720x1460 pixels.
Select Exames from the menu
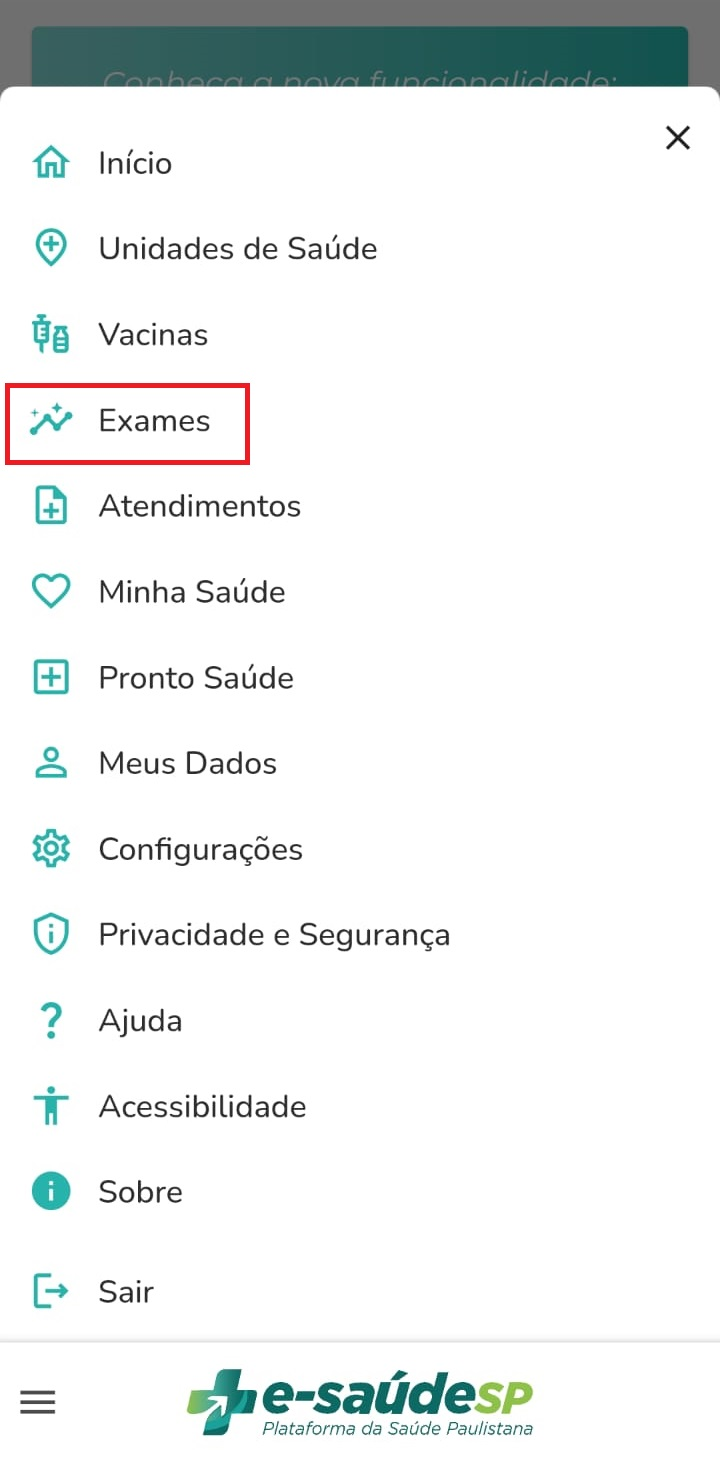pos(153,421)
